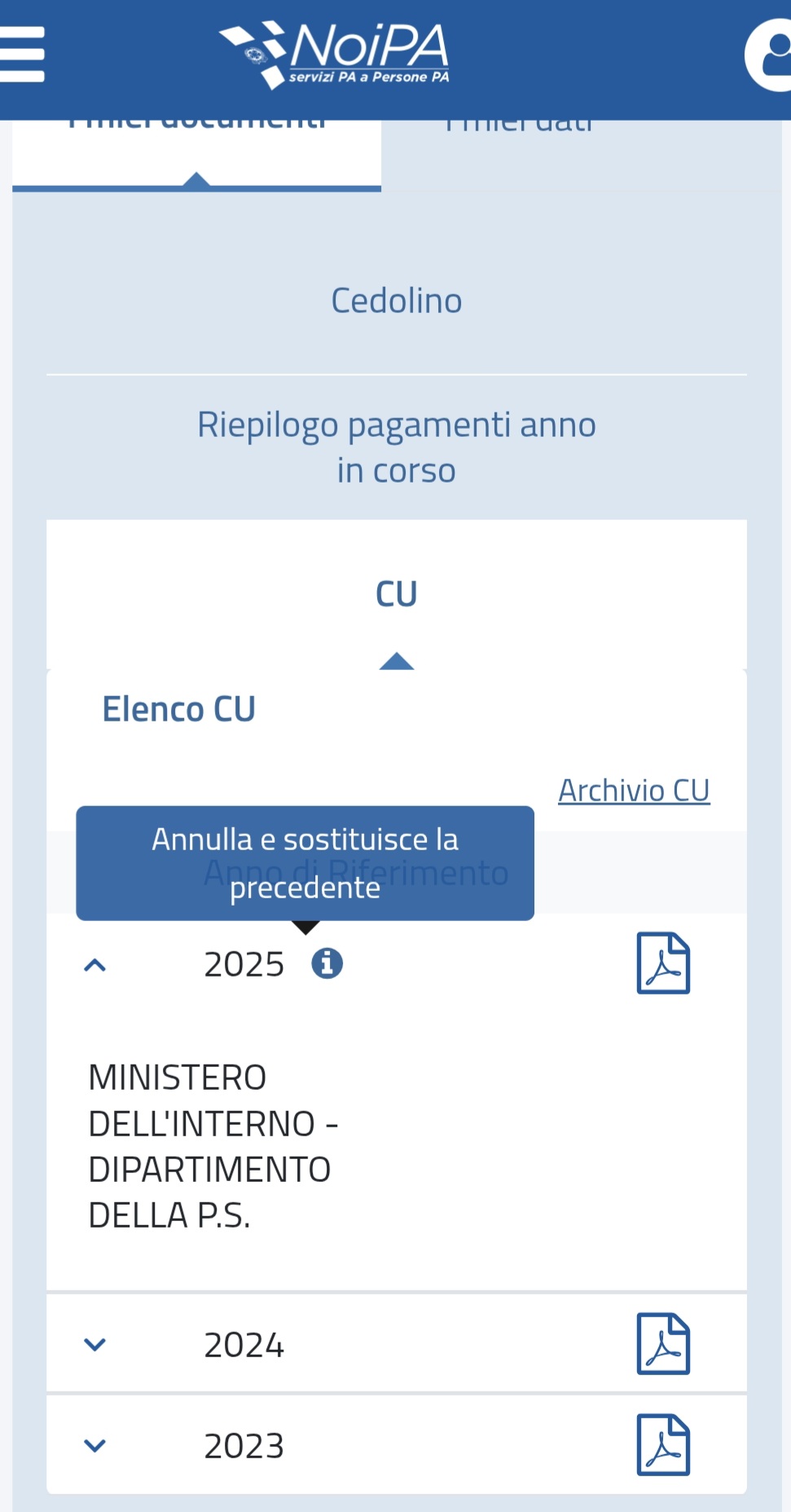The height and width of the screenshot is (1512, 791).
Task: Open Riepilogo pagamenti anno in corso
Action: tap(397, 447)
